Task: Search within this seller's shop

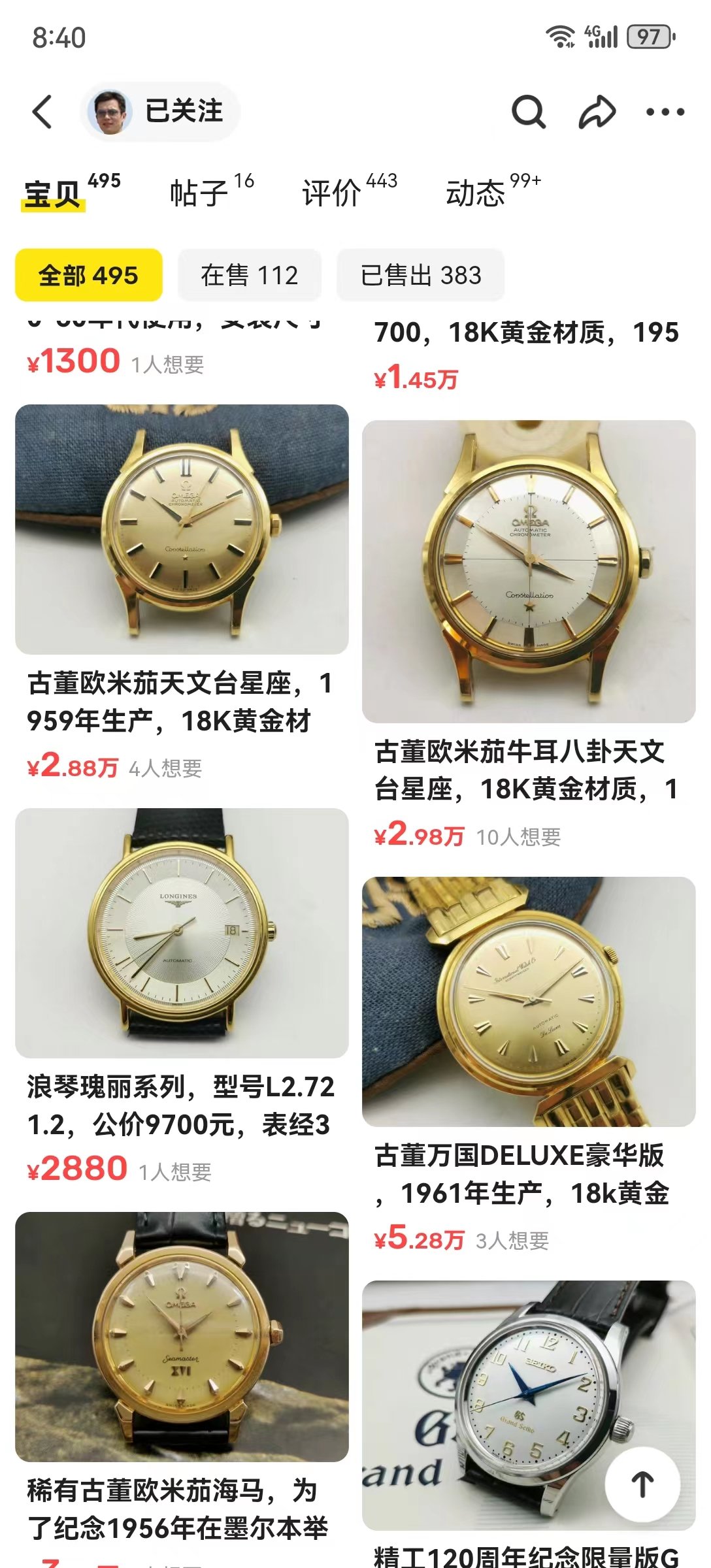Action: point(528,112)
